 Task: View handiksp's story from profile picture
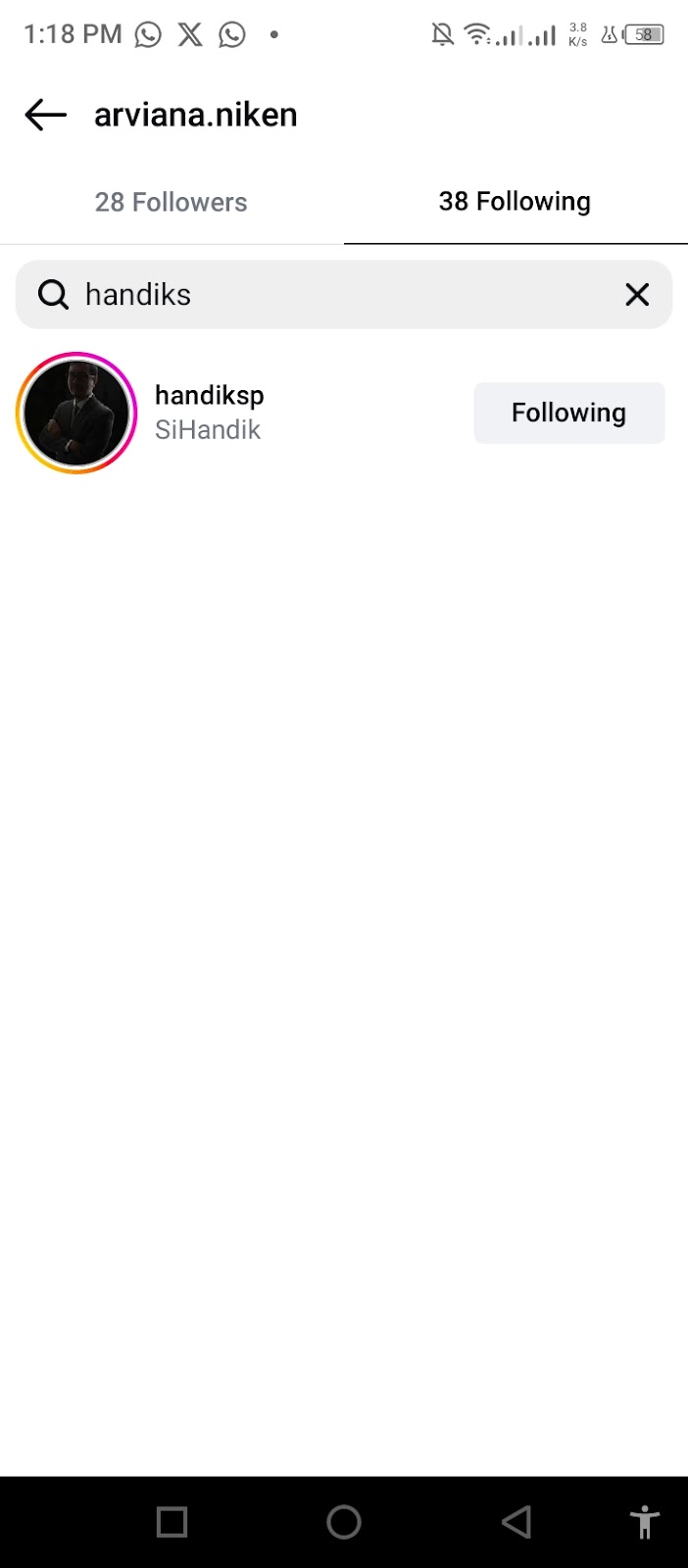76,413
